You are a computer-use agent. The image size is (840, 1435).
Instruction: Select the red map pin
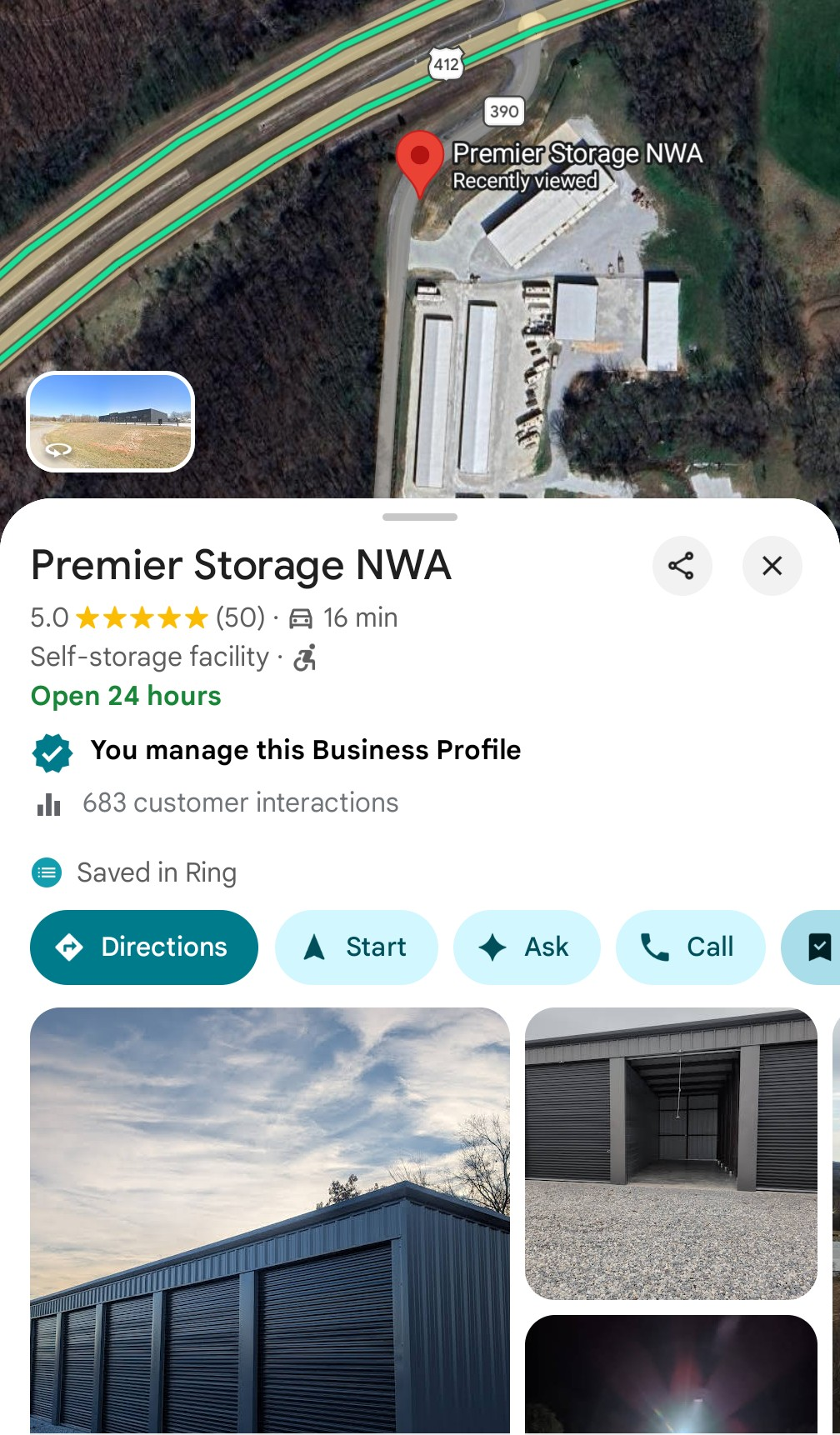click(x=420, y=160)
